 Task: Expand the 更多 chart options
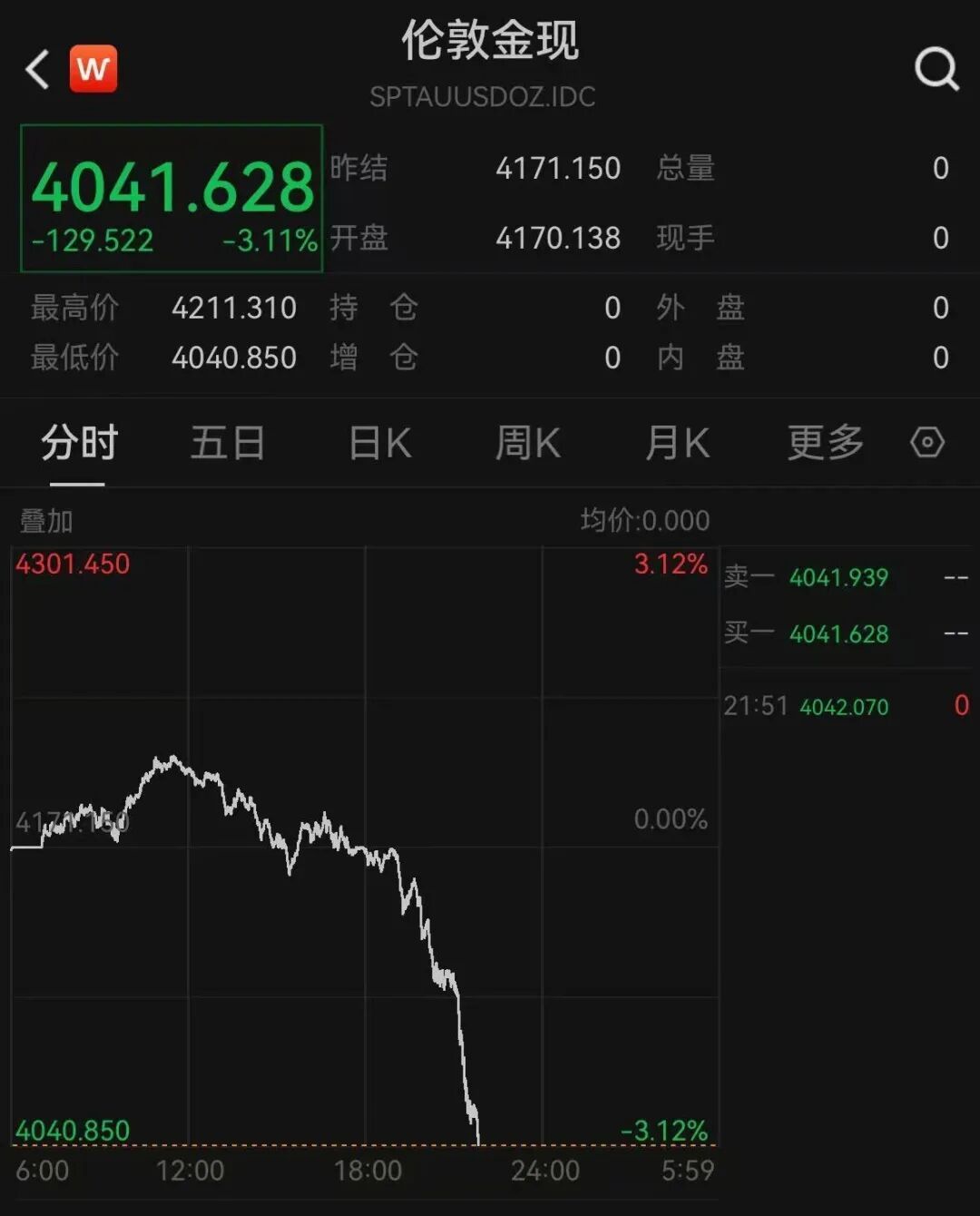click(x=825, y=444)
